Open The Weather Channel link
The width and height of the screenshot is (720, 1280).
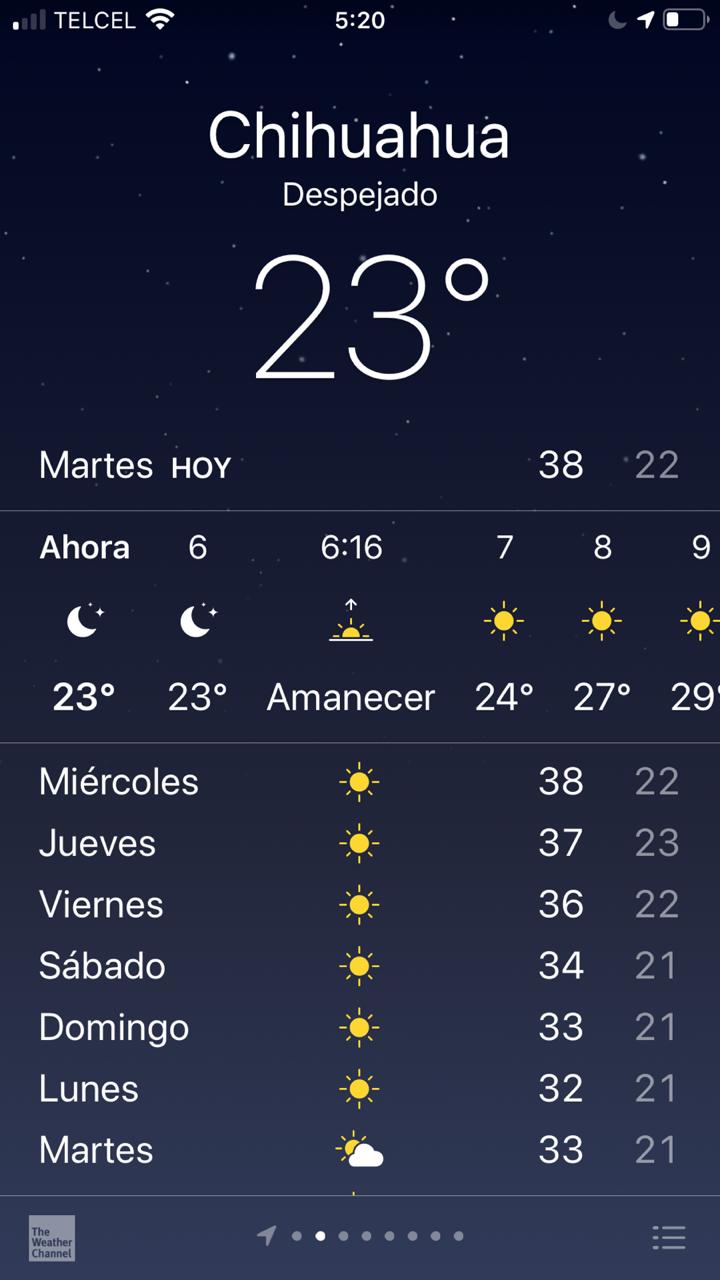(51, 1237)
